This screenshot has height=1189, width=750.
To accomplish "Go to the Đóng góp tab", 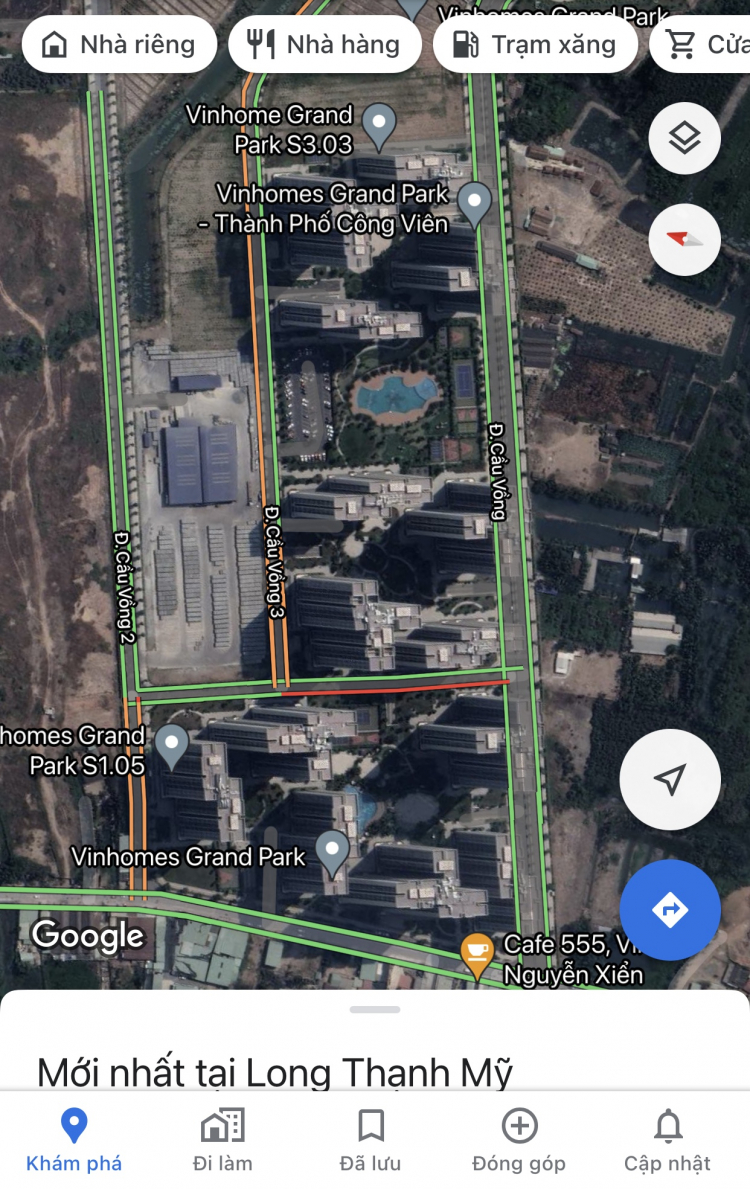I will pos(519,1140).
